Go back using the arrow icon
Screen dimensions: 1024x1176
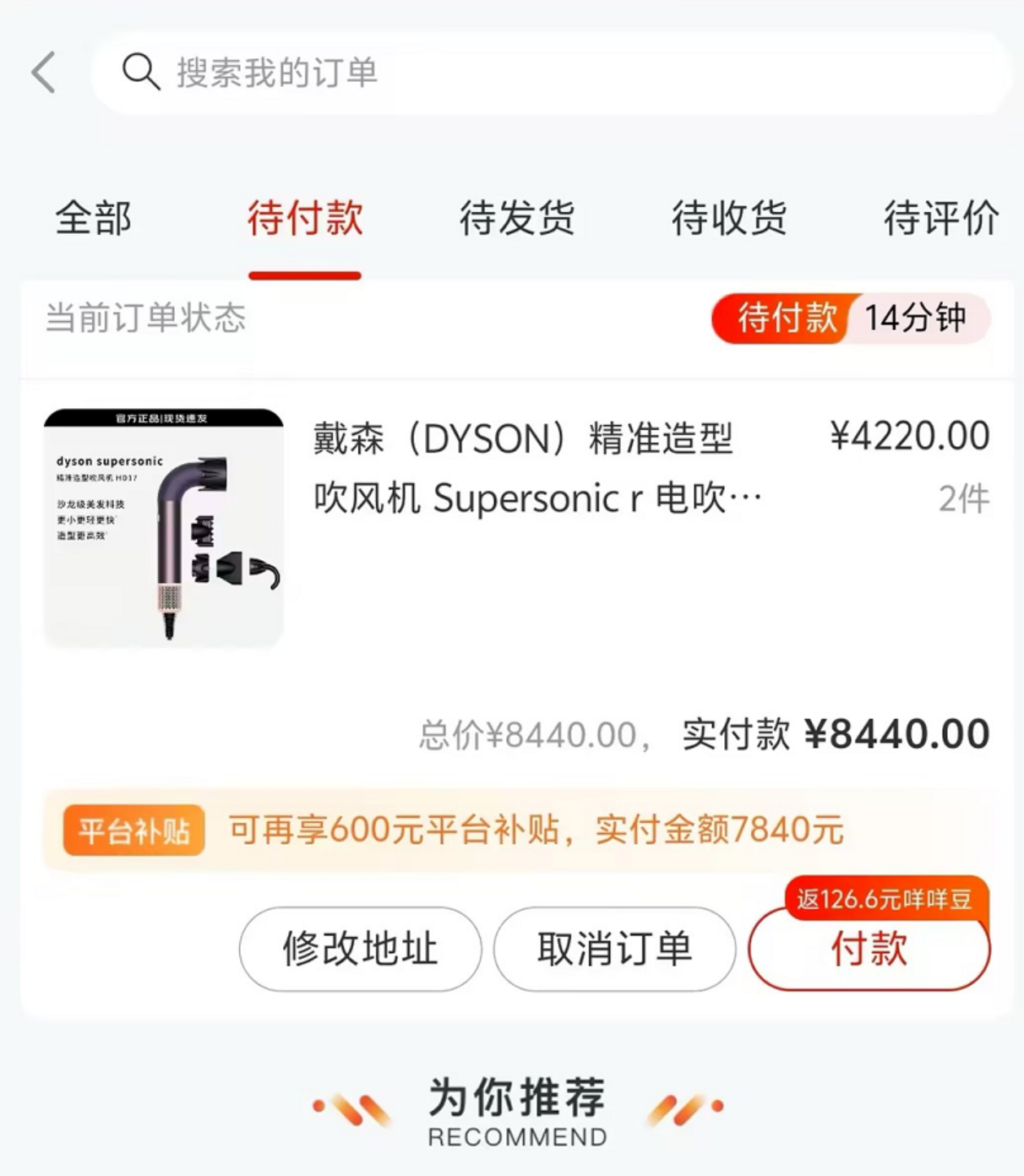44,72
